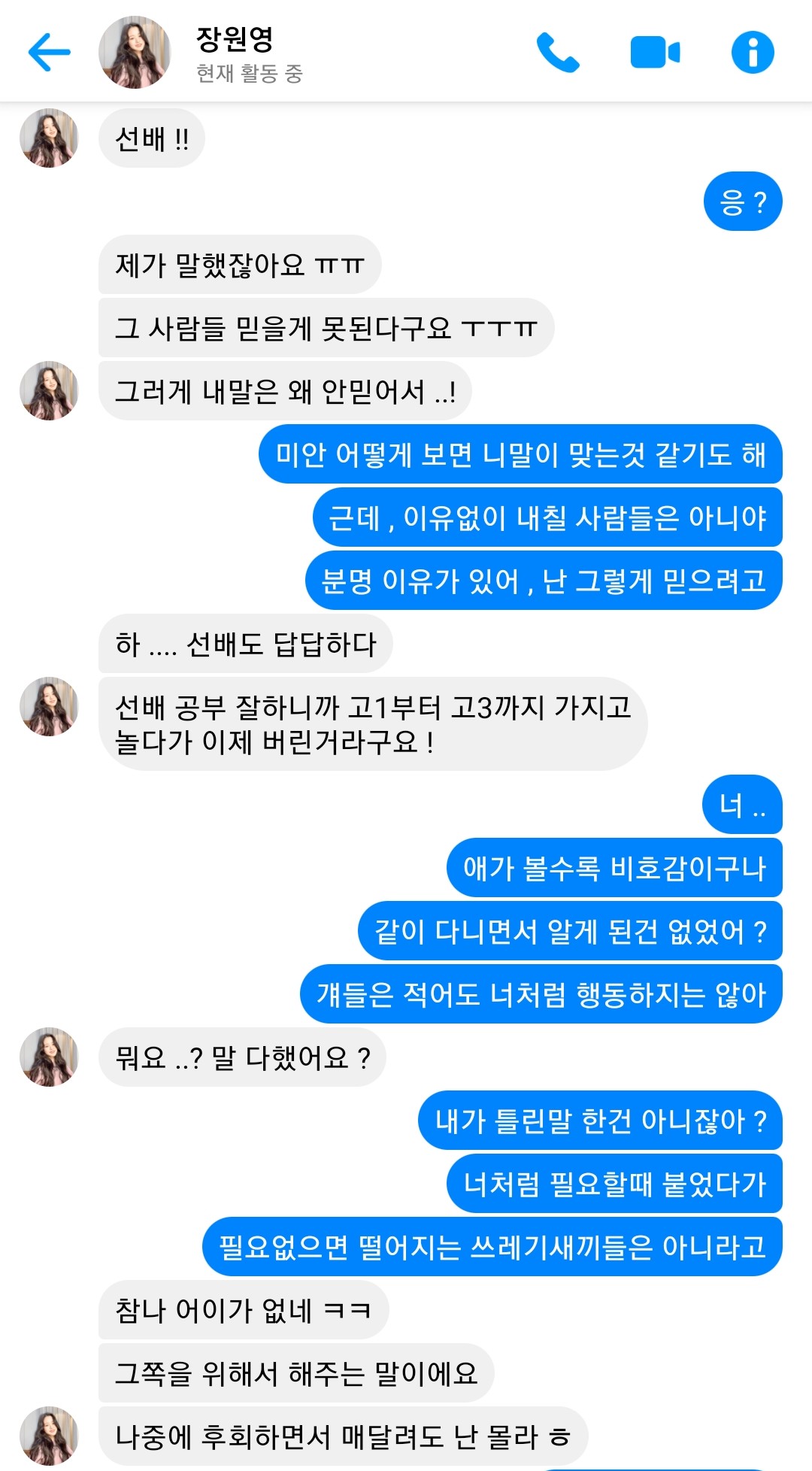Tap the 장원영 contact name in header
Screen dimensions: 812x1471
pyautogui.click(x=235, y=39)
